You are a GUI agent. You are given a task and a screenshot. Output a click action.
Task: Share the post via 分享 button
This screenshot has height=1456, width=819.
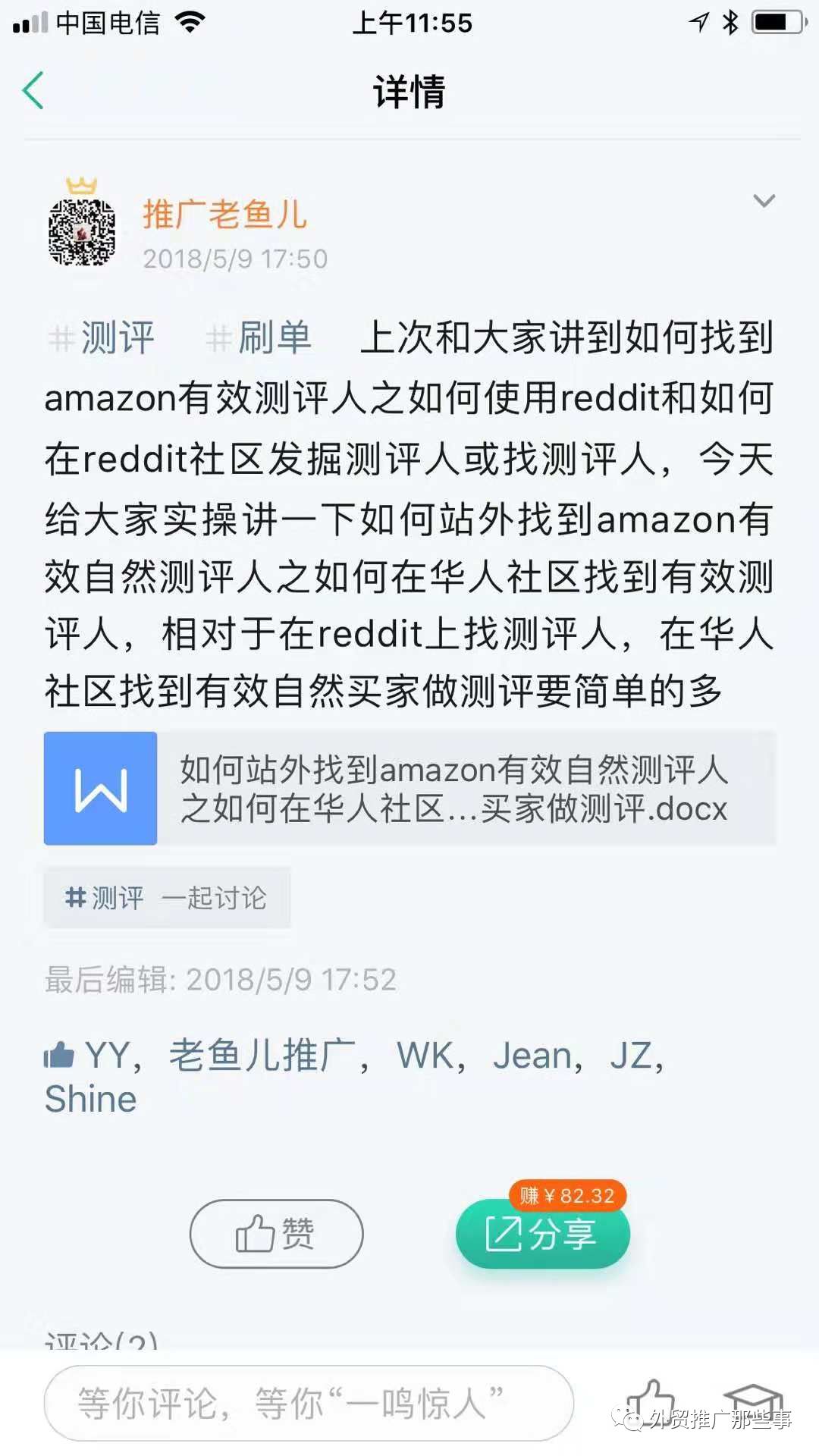pyautogui.click(x=542, y=1234)
